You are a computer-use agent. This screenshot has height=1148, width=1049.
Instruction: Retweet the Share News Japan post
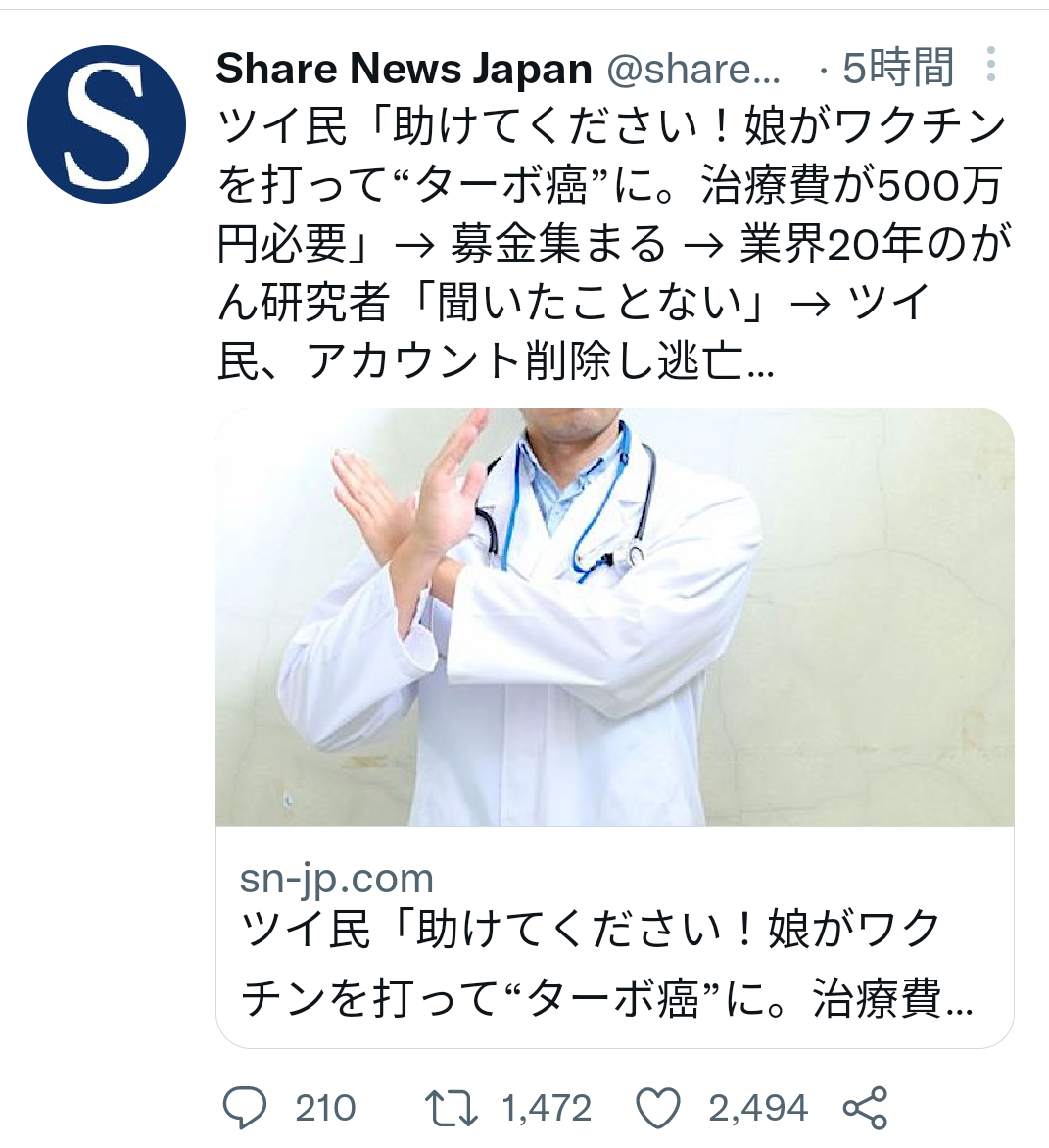coord(452,1108)
